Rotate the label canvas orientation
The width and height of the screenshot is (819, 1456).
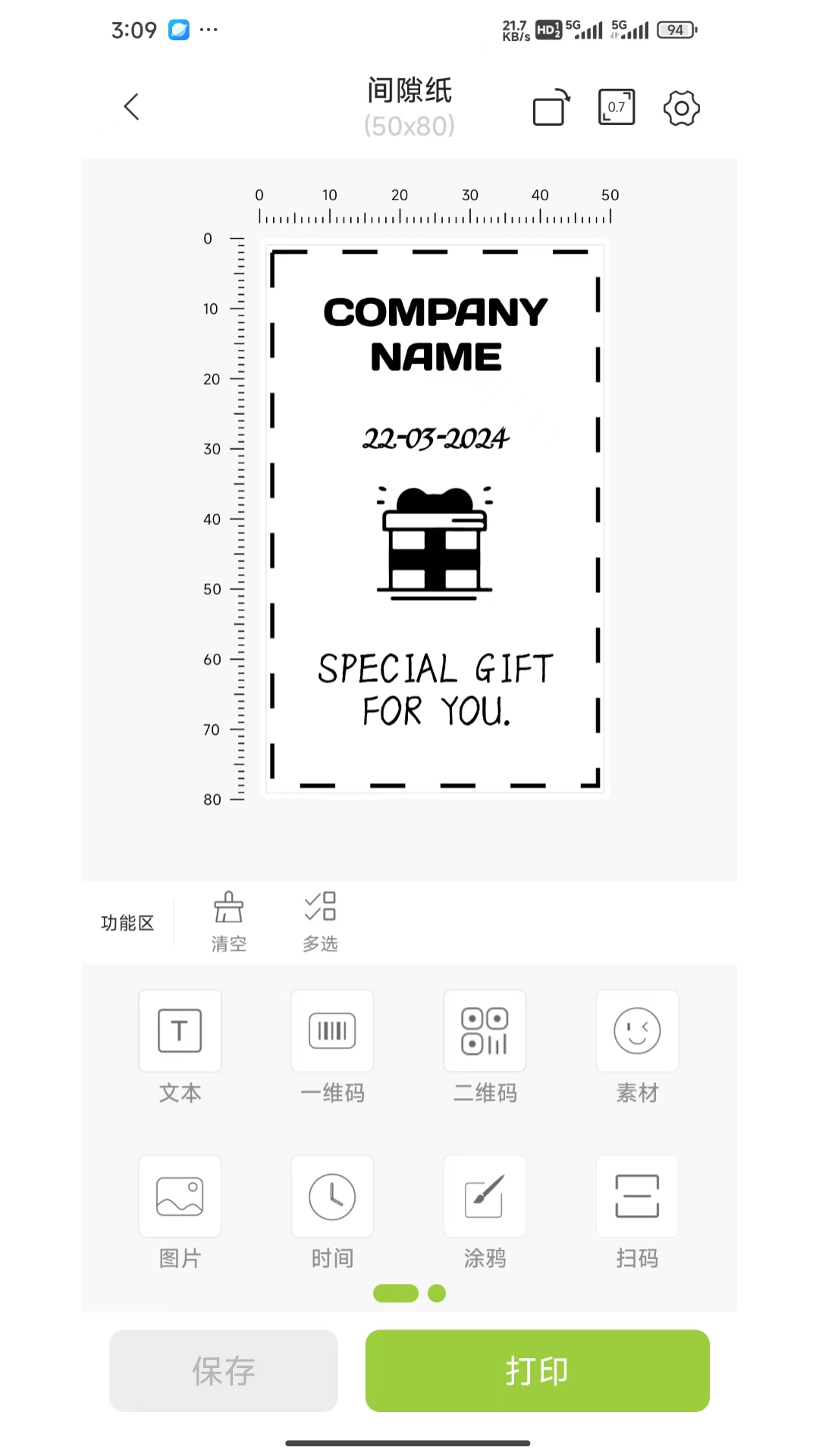[551, 107]
